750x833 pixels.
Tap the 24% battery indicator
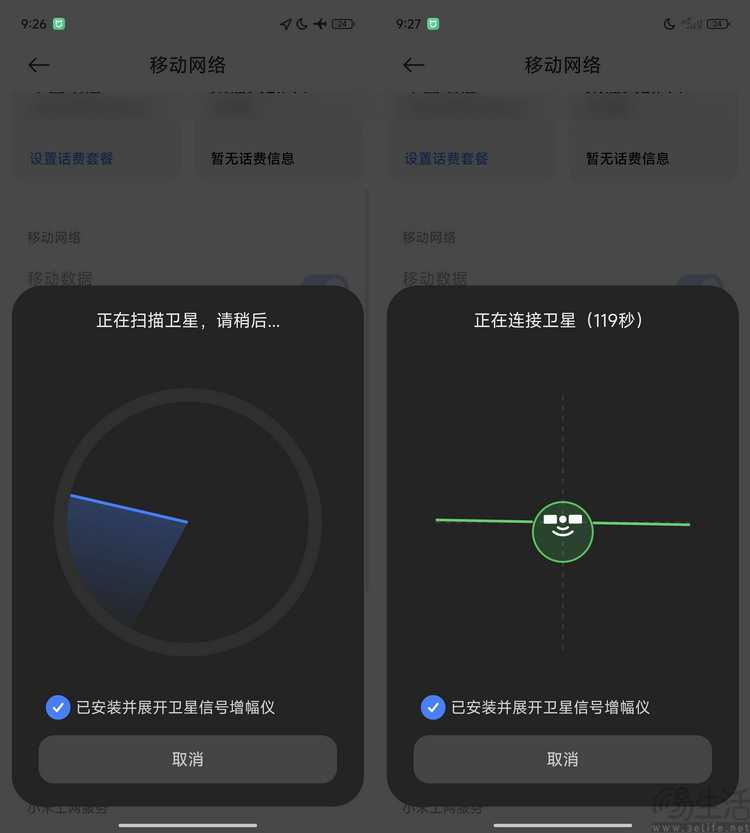(340, 23)
